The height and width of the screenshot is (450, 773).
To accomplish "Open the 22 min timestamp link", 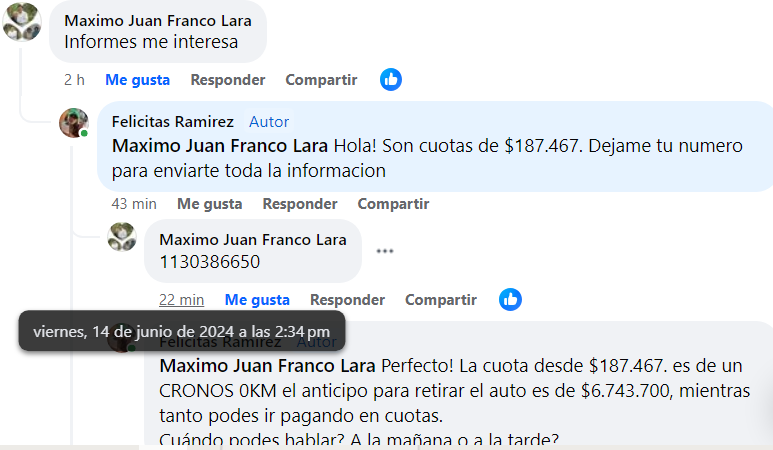I will point(181,300).
